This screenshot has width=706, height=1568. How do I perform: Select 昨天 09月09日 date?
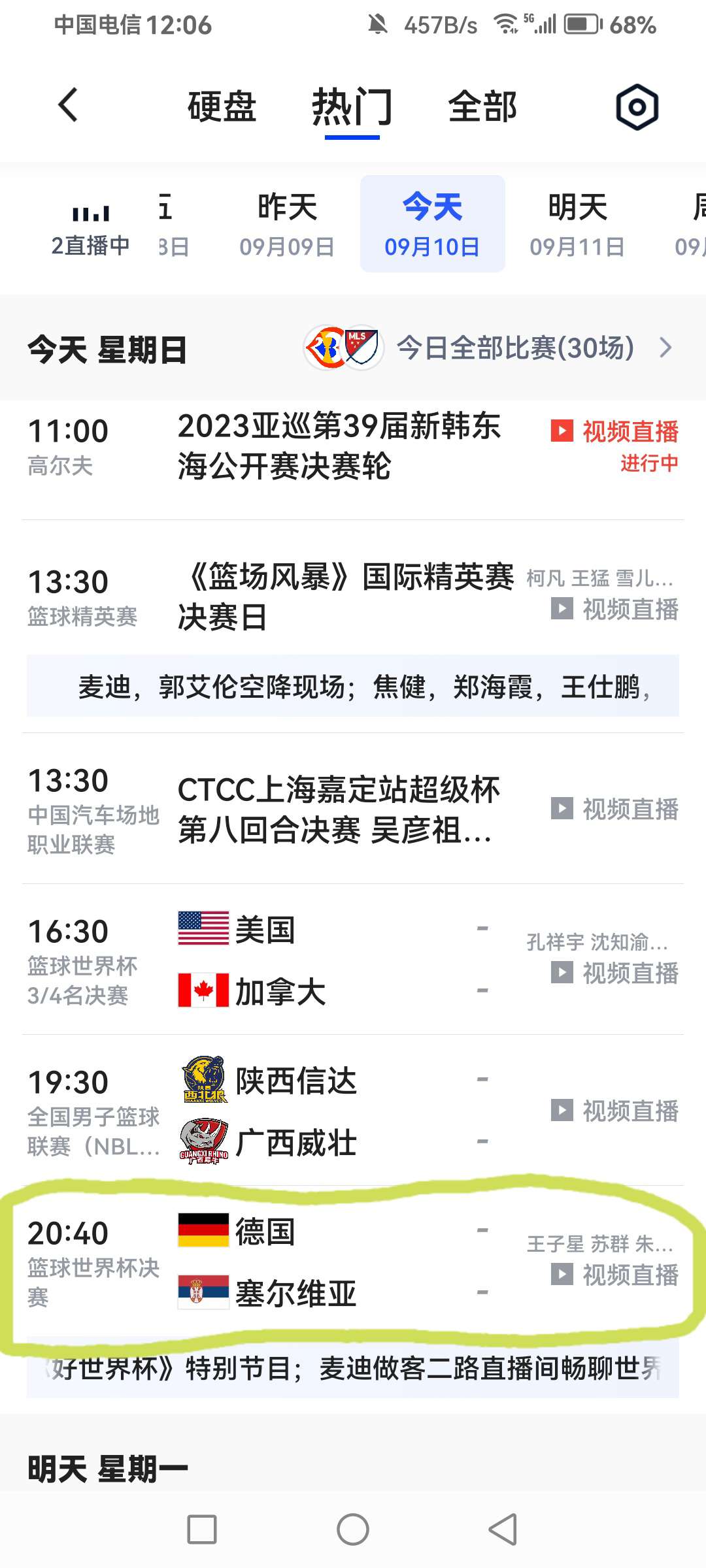(287, 224)
